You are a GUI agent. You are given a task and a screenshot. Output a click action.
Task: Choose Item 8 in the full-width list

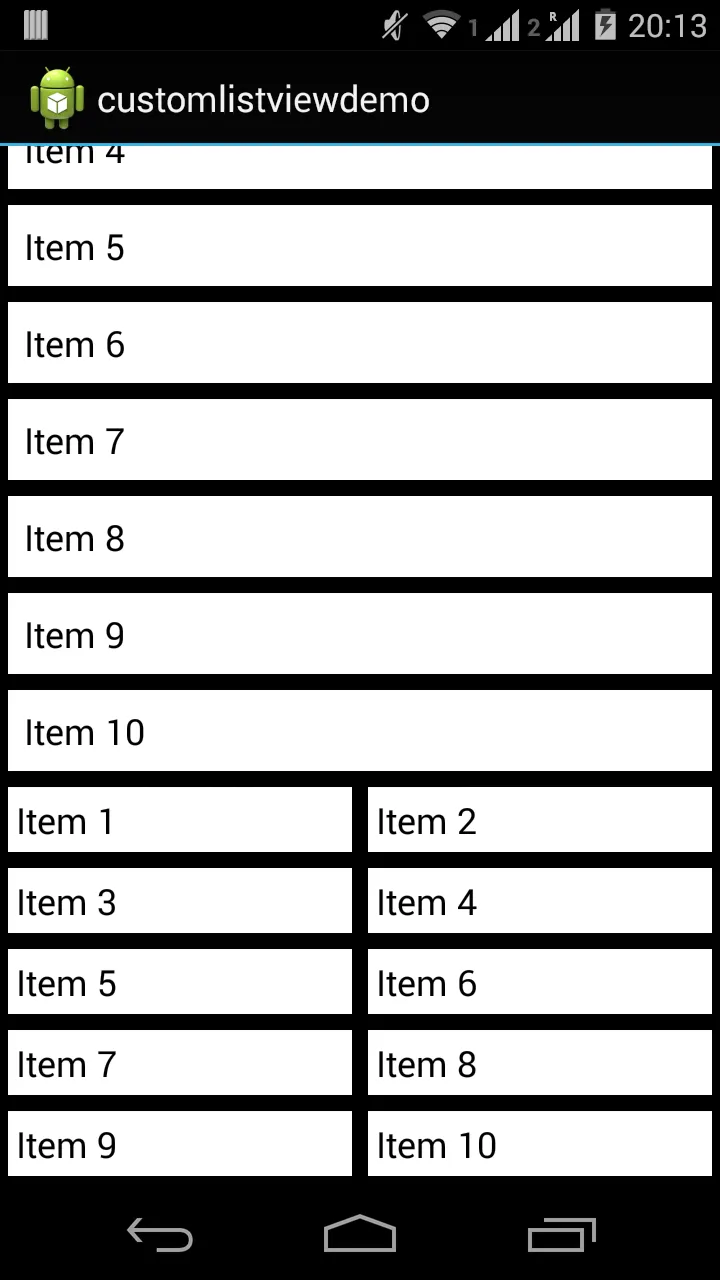tap(360, 537)
